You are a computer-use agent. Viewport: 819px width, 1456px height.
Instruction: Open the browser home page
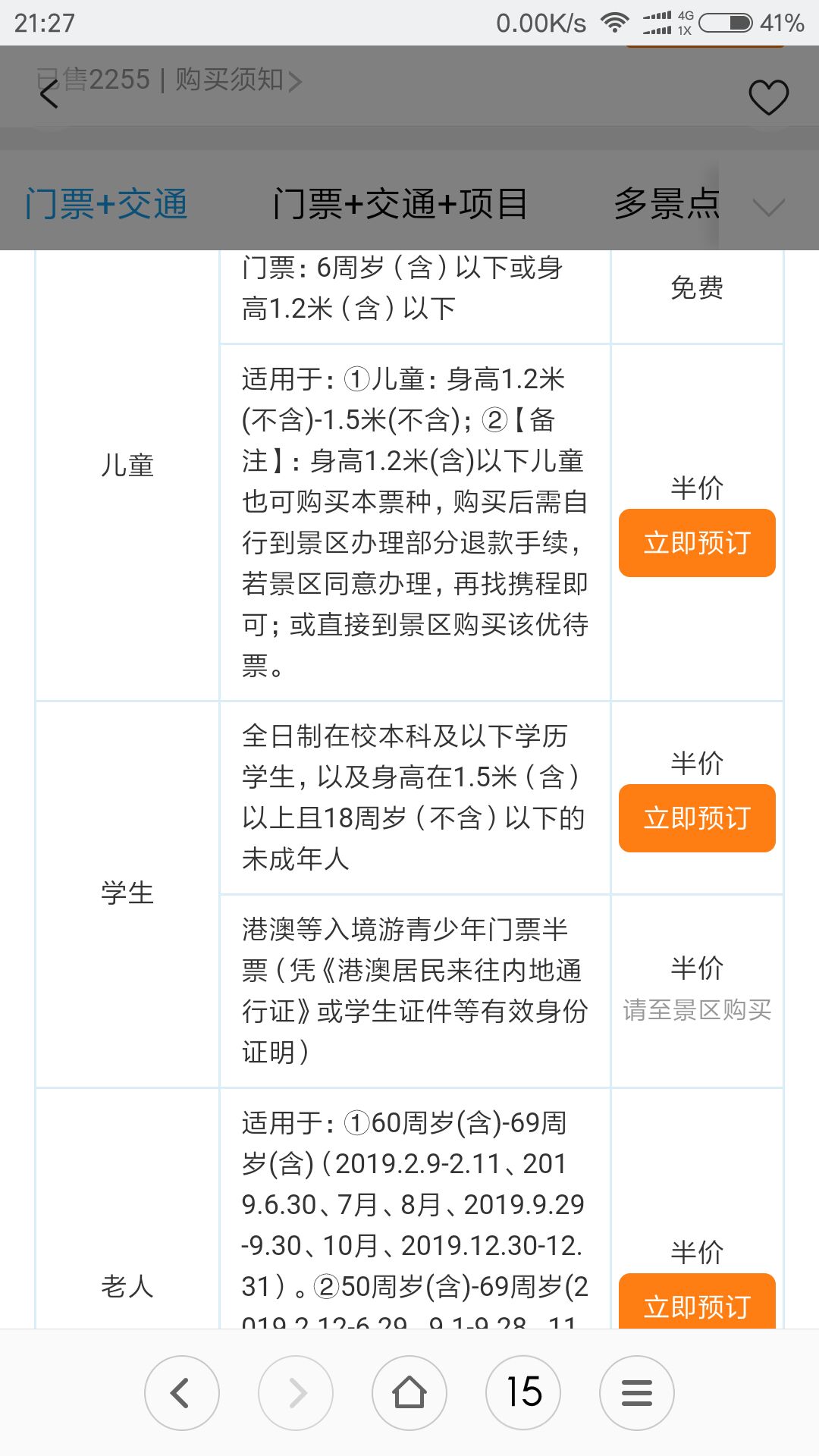coord(409,1393)
